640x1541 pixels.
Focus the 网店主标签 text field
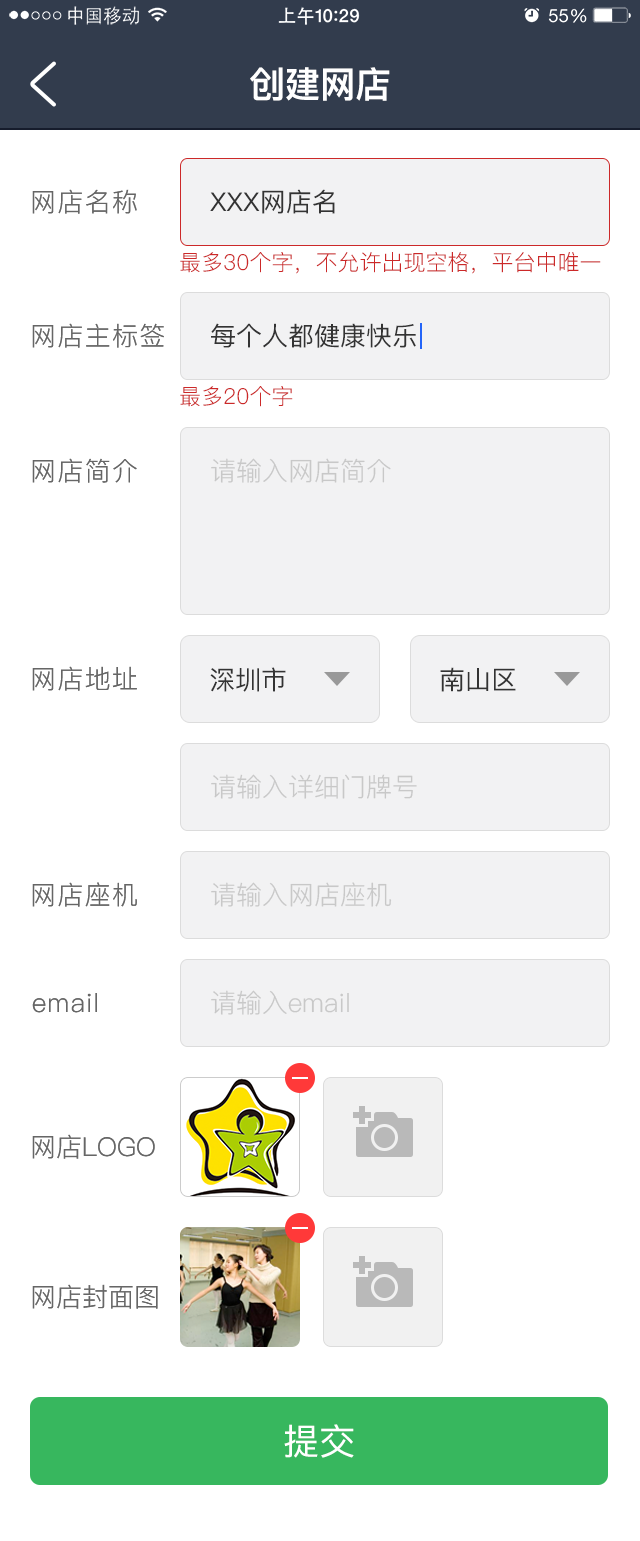(x=394, y=336)
